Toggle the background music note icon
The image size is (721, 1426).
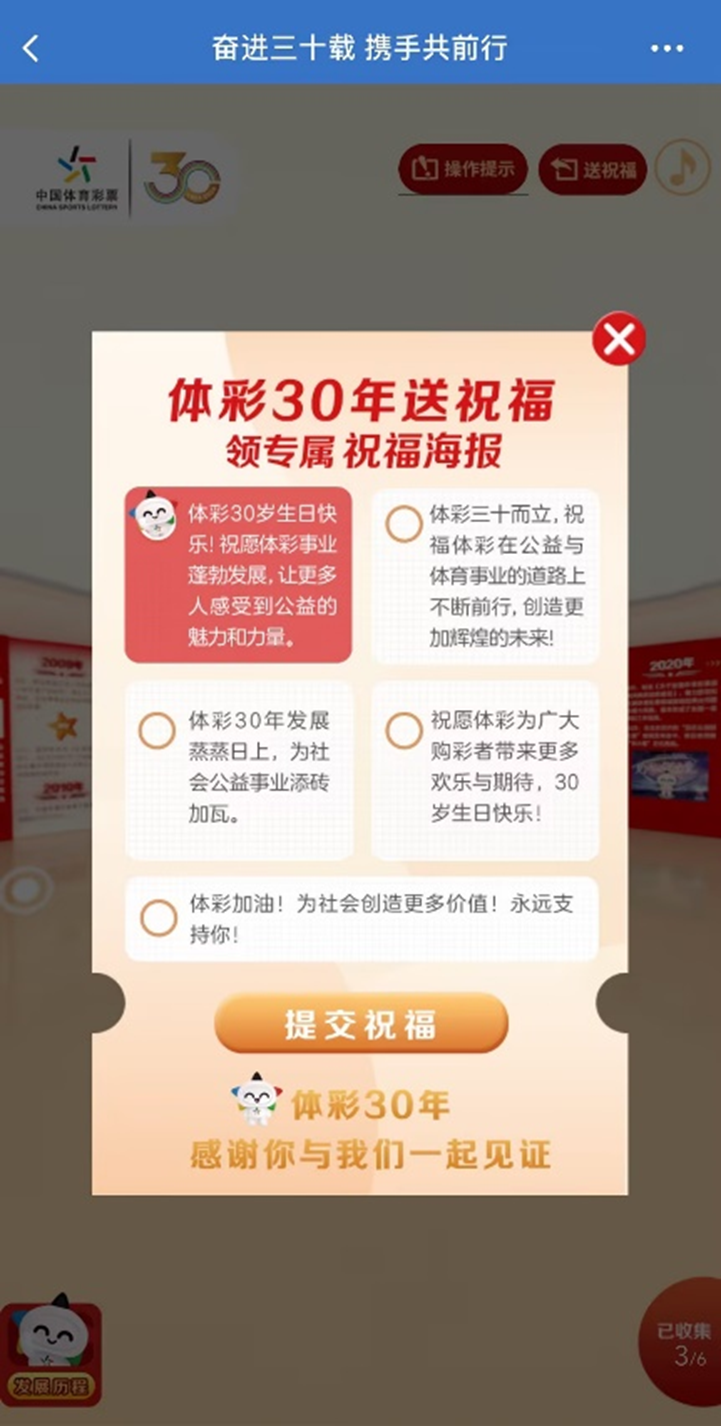click(682, 168)
